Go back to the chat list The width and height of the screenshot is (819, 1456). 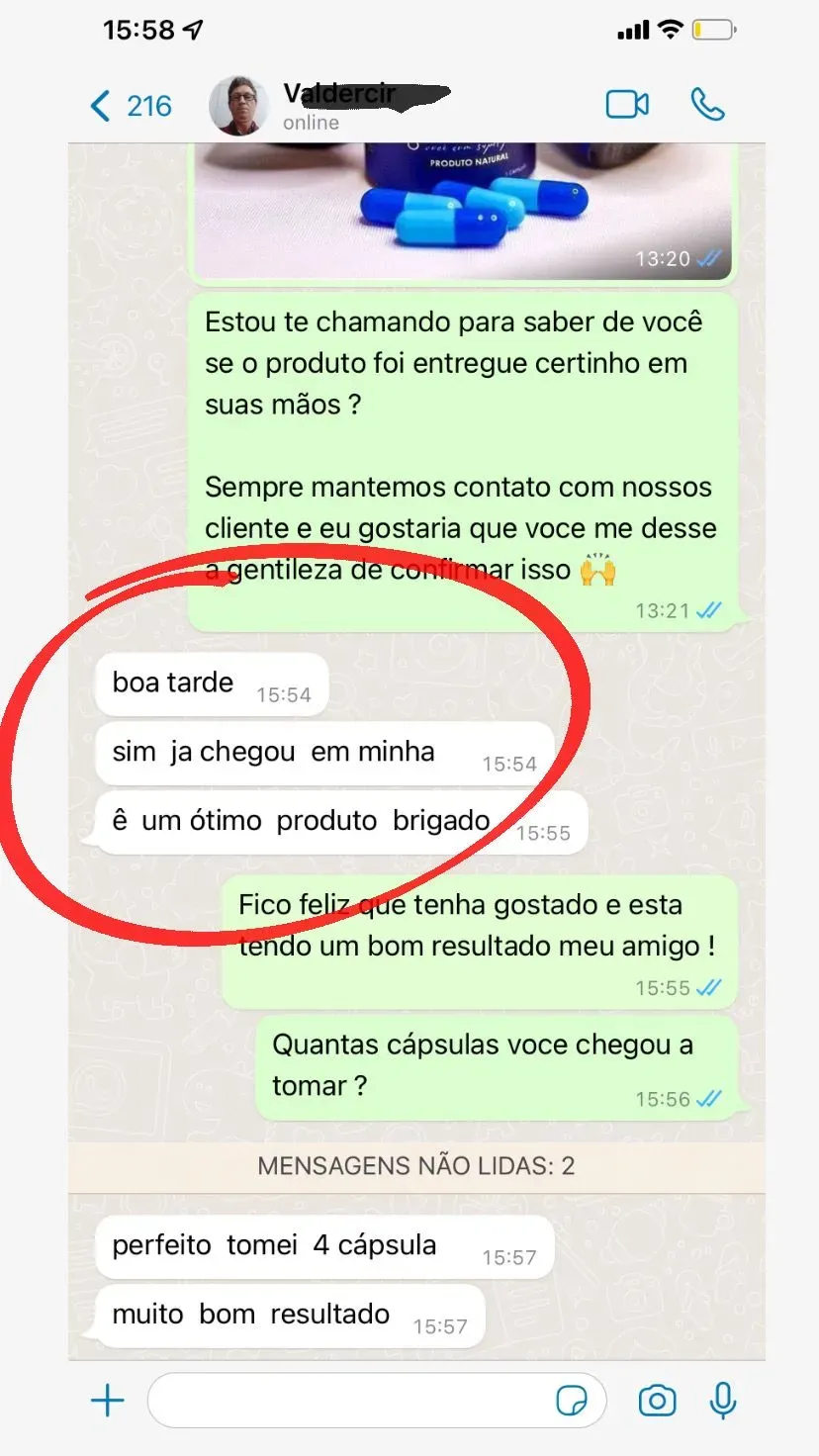tap(129, 106)
